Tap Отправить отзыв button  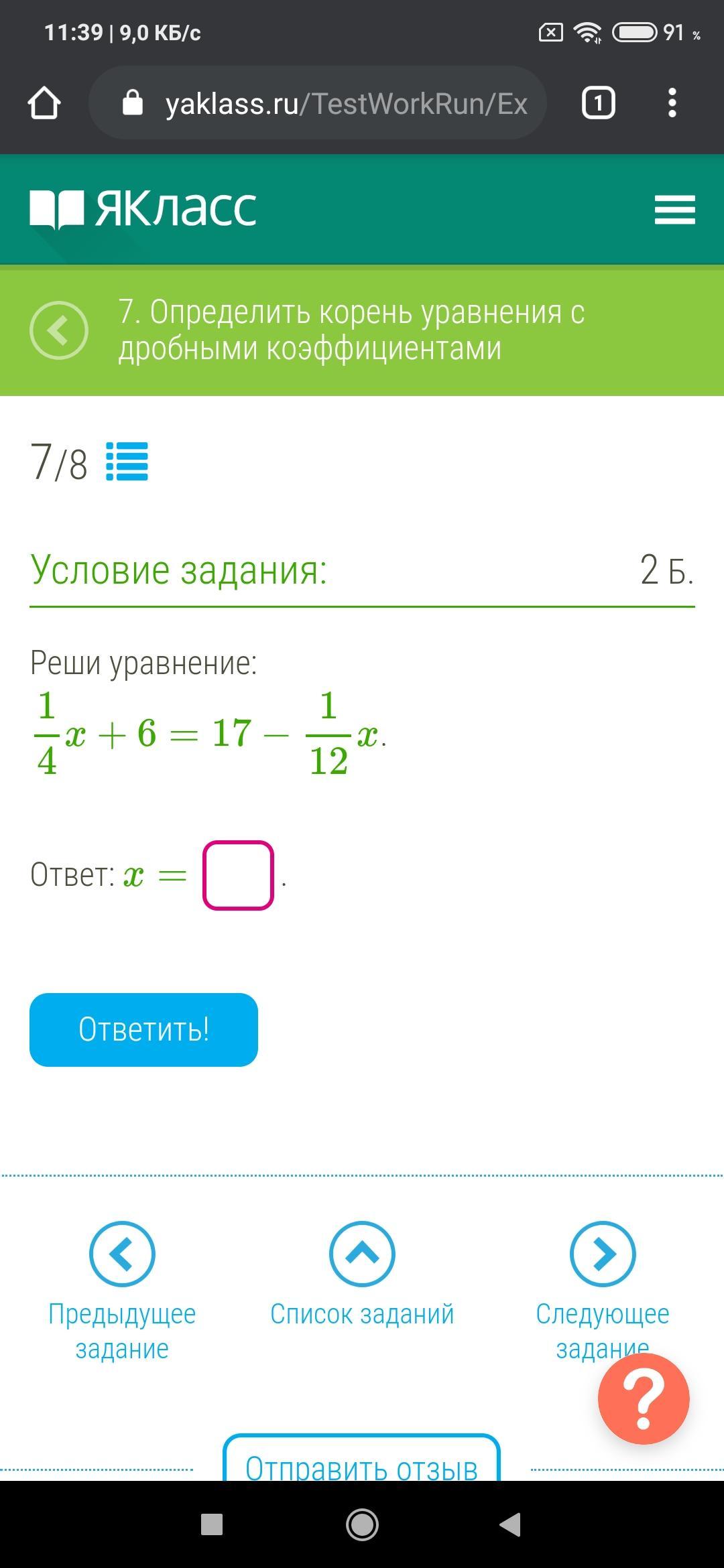tap(361, 1461)
